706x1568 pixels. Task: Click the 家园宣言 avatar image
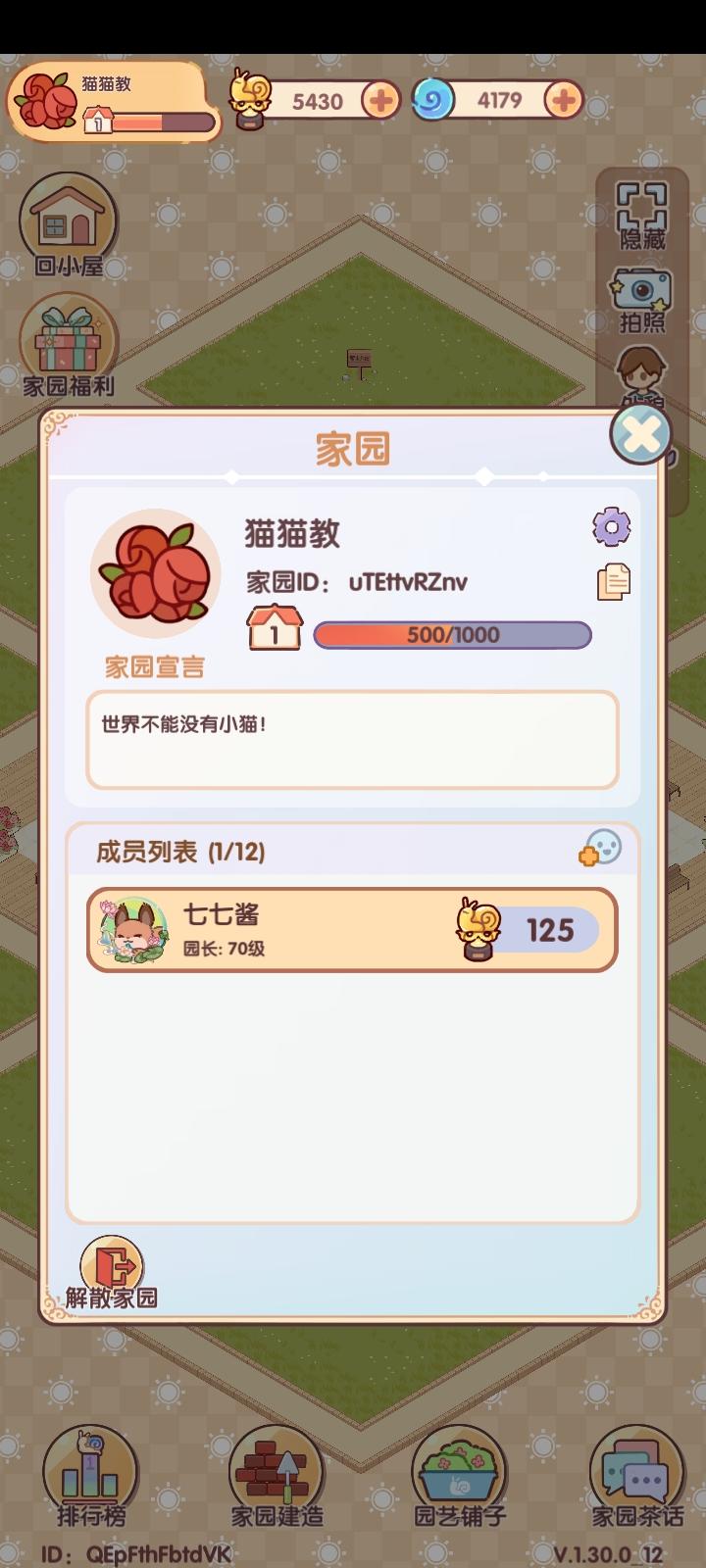click(x=152, y=573)
